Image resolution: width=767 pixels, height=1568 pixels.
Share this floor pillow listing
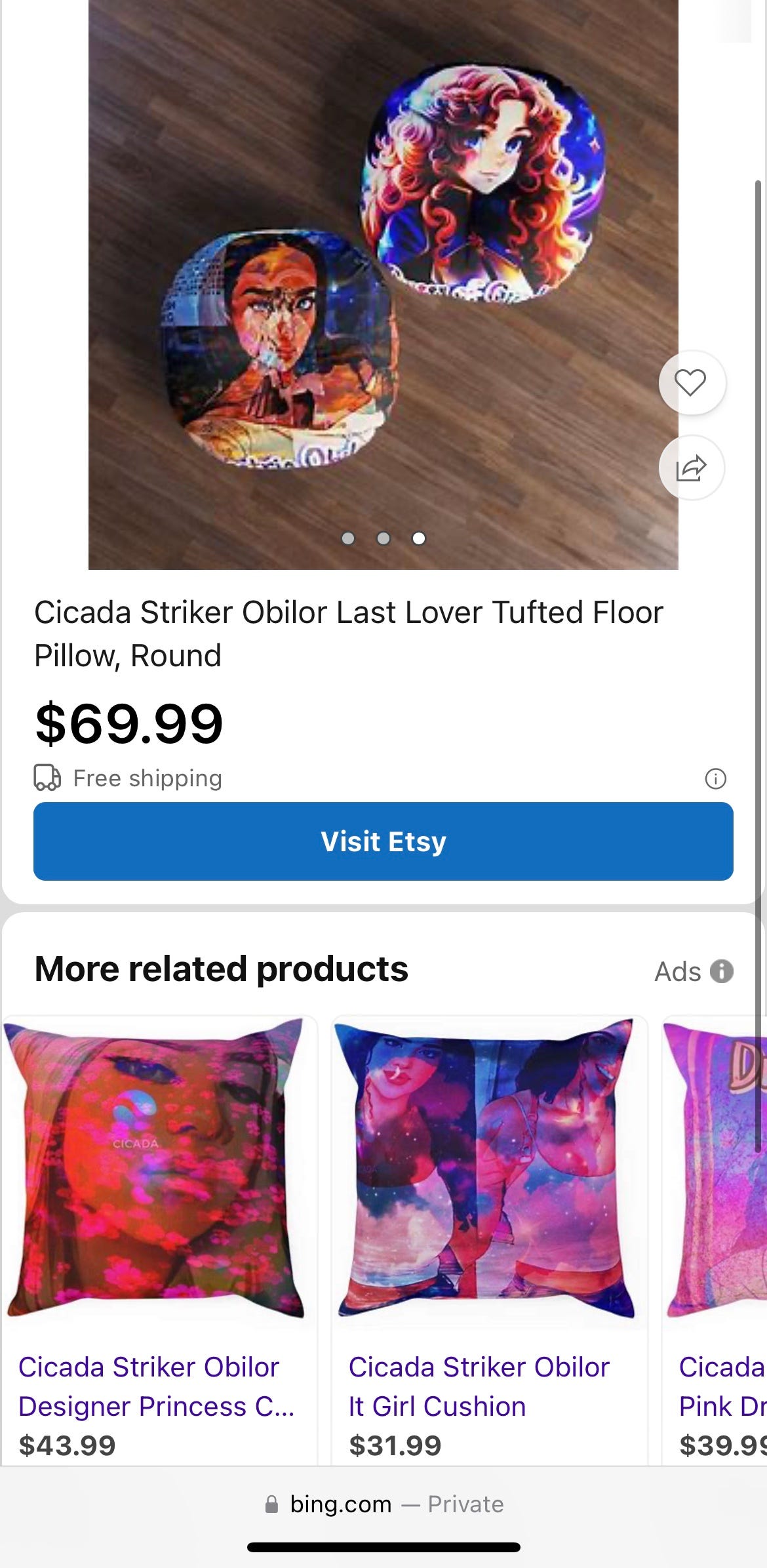point(691,468)
